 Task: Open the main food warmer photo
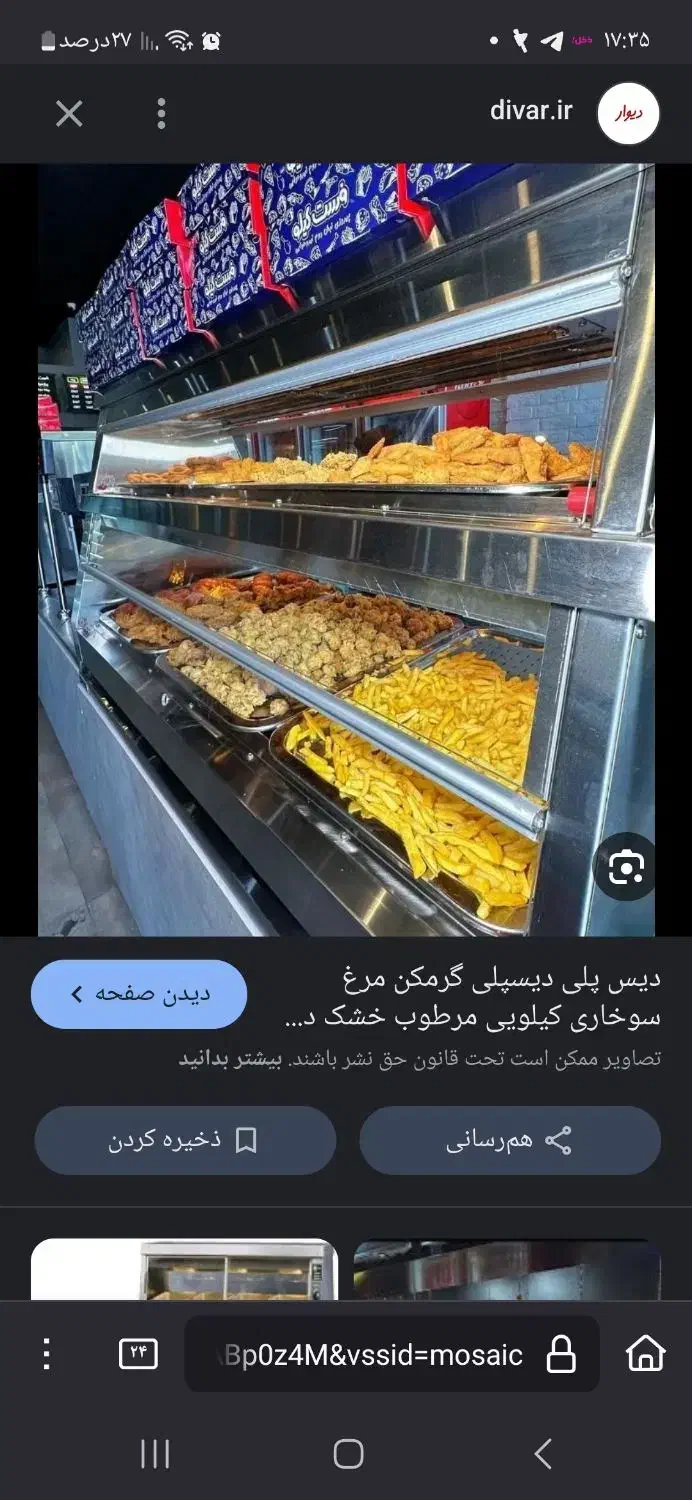346,550
